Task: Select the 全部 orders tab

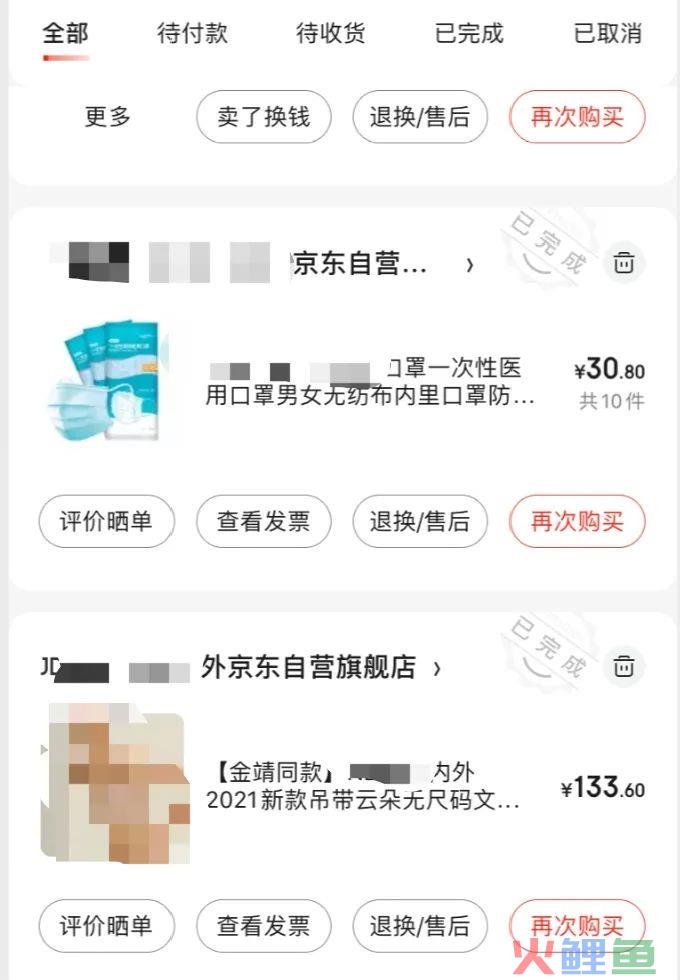Action: click(65, 33)
